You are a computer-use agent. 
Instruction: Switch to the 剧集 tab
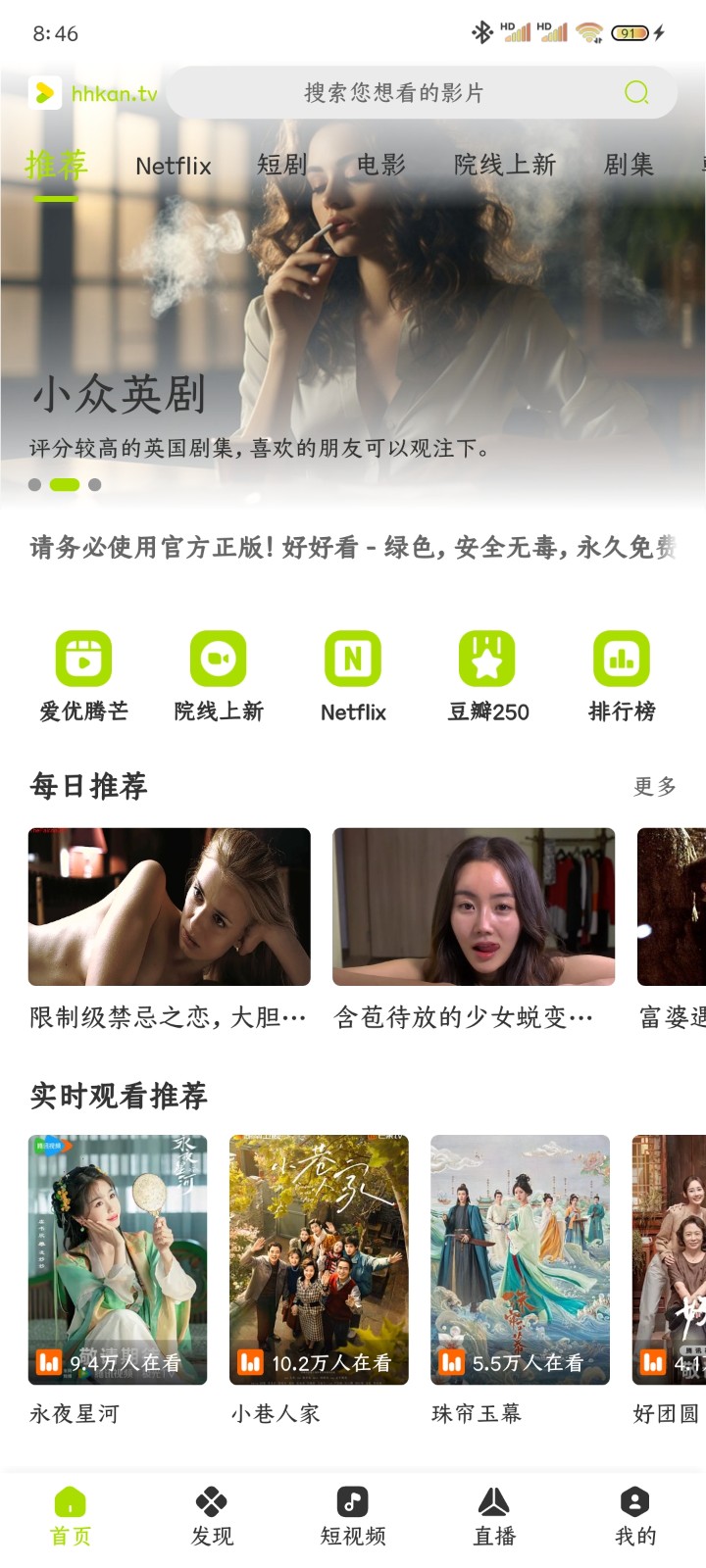(629, 165)
